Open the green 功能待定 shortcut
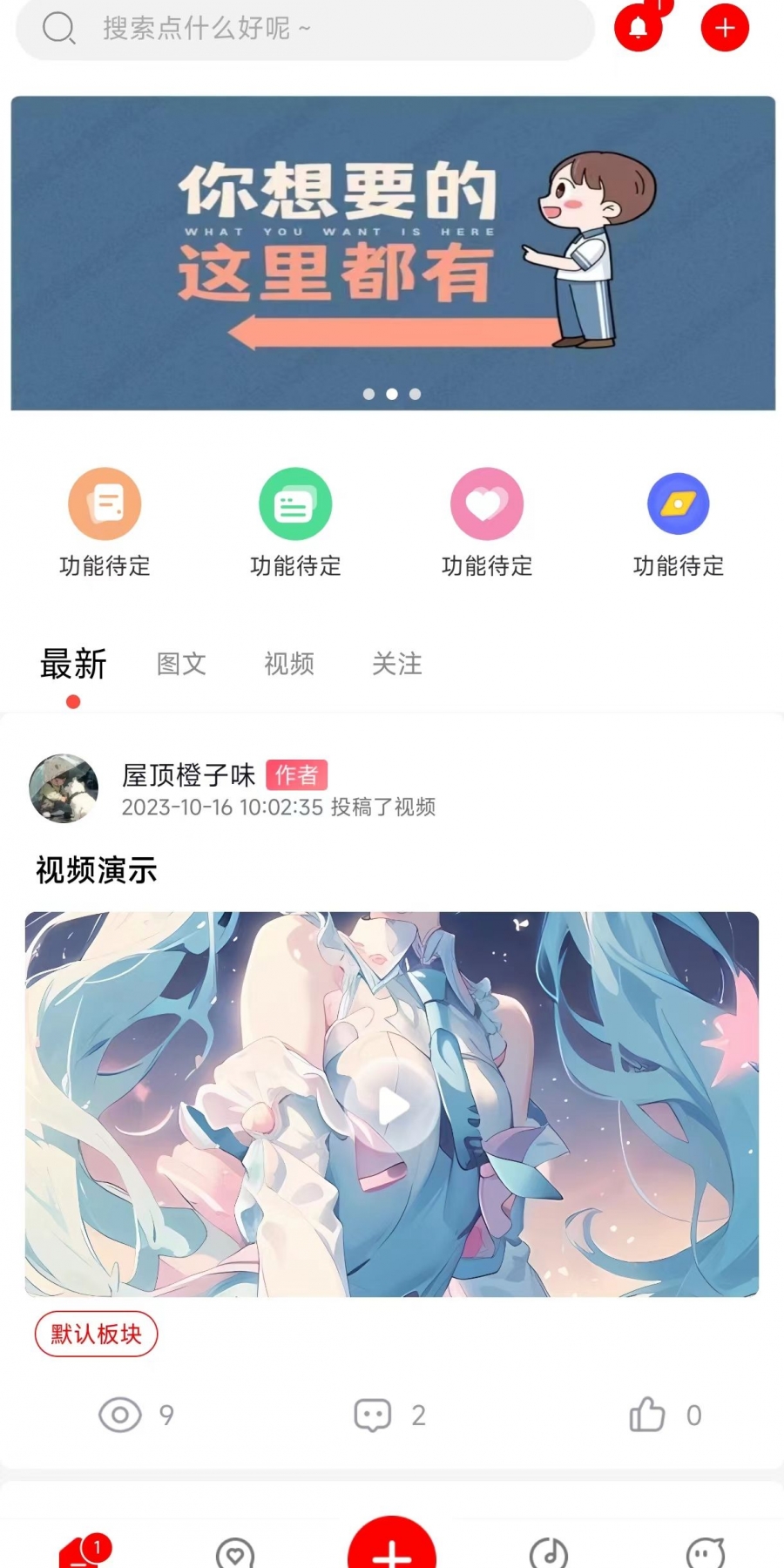The height and width of the screenshot is (1568, 784). coord(295,504)
